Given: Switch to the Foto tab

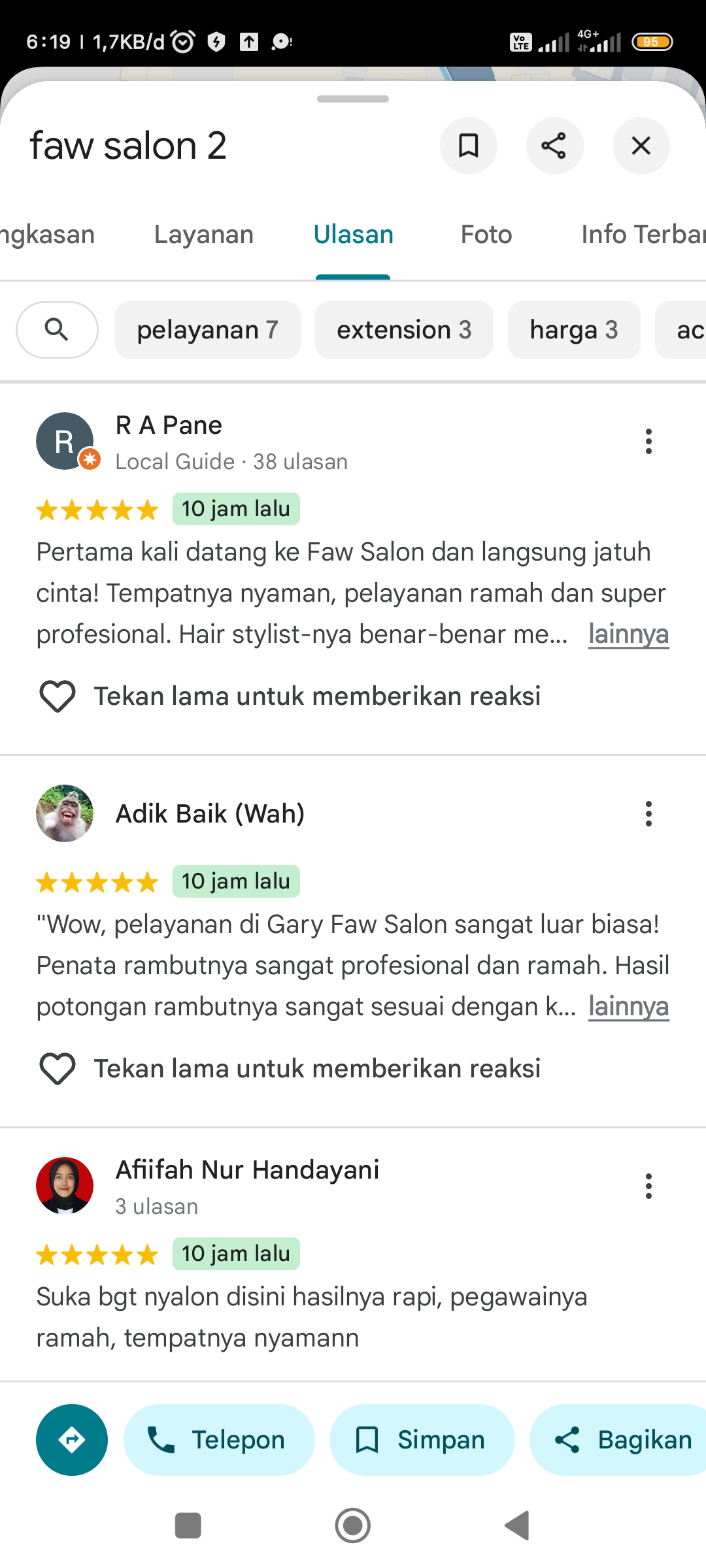Looking at the screenshot, I should pos(486,235).
